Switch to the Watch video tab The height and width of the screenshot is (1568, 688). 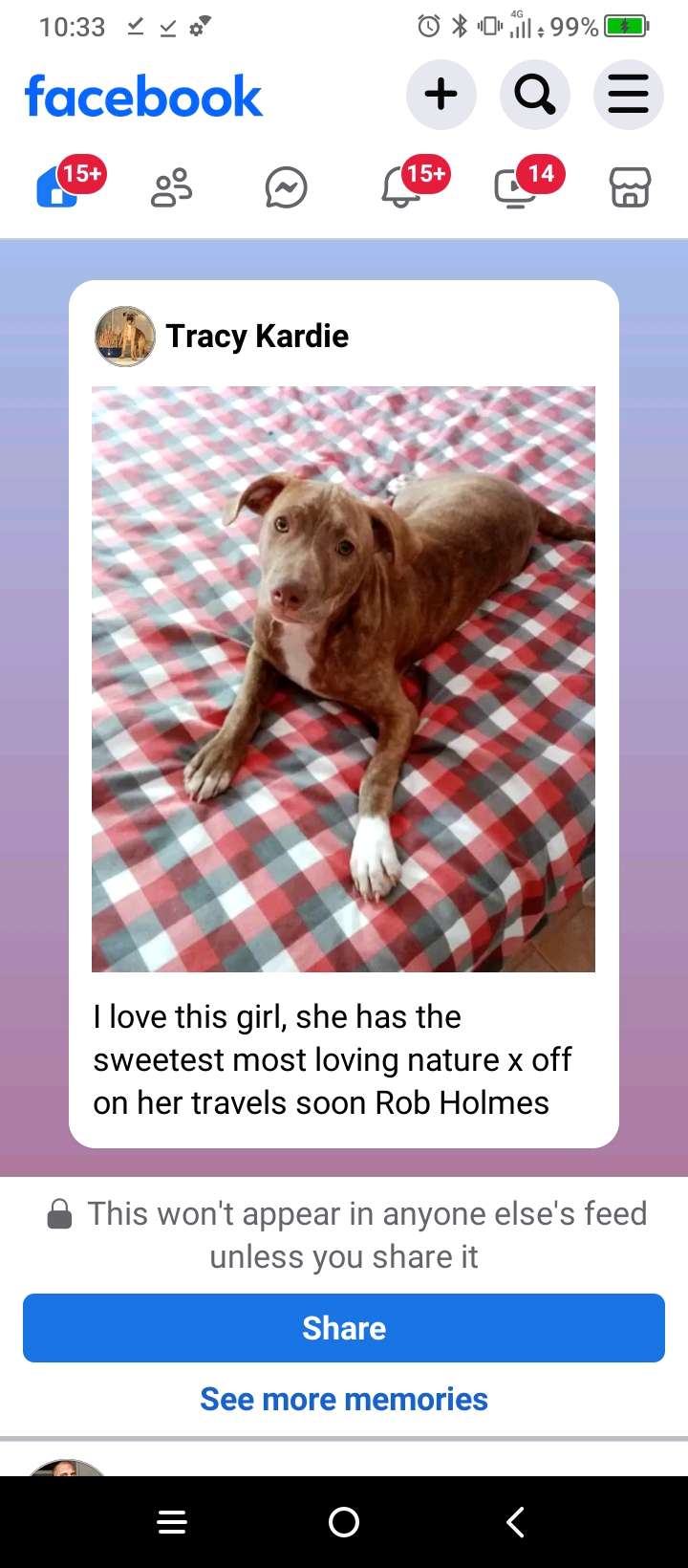pos(516,187)
